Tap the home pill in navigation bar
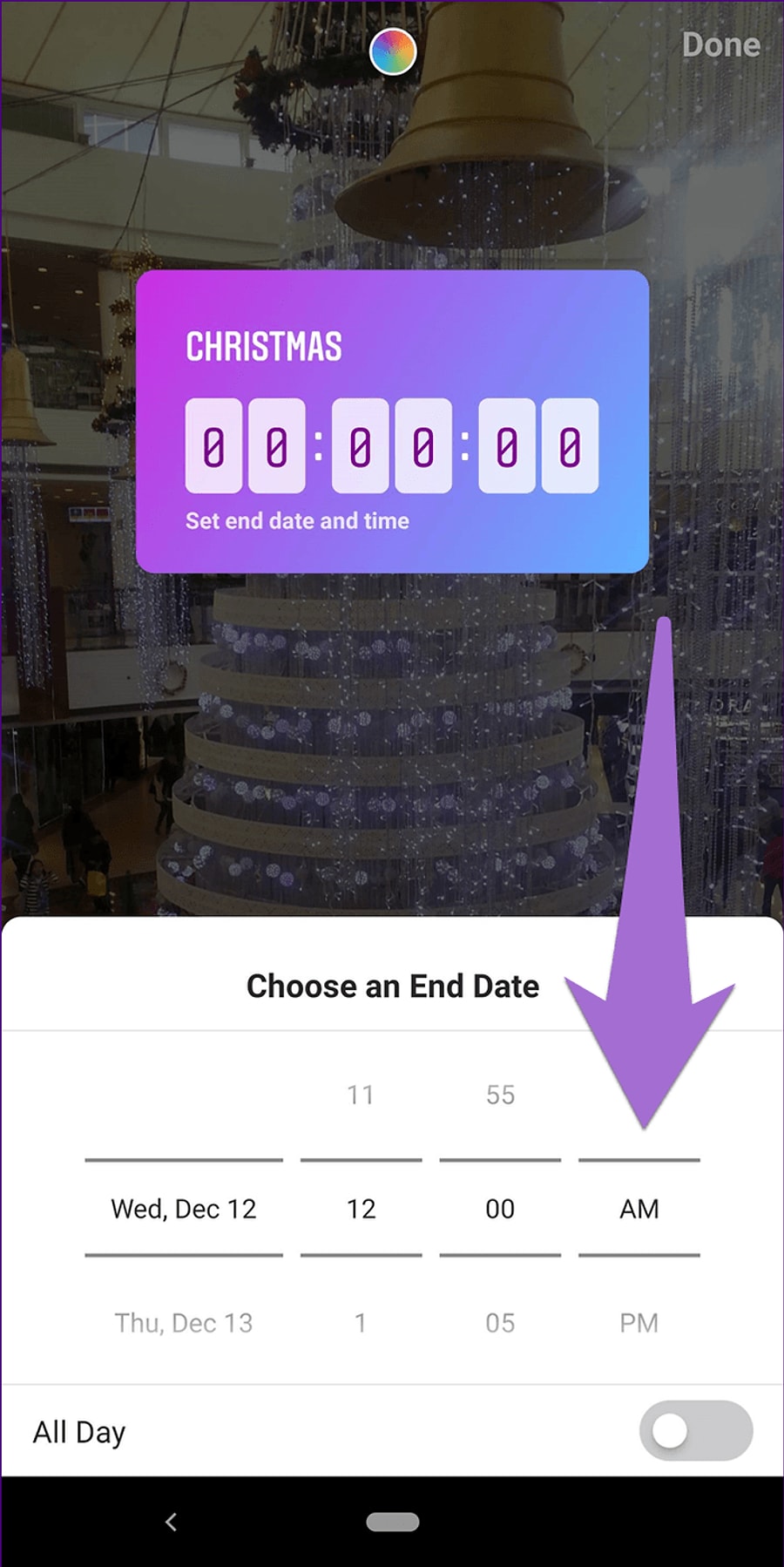The width and height of the screenshot is (784, 1567). point(393,1522)
